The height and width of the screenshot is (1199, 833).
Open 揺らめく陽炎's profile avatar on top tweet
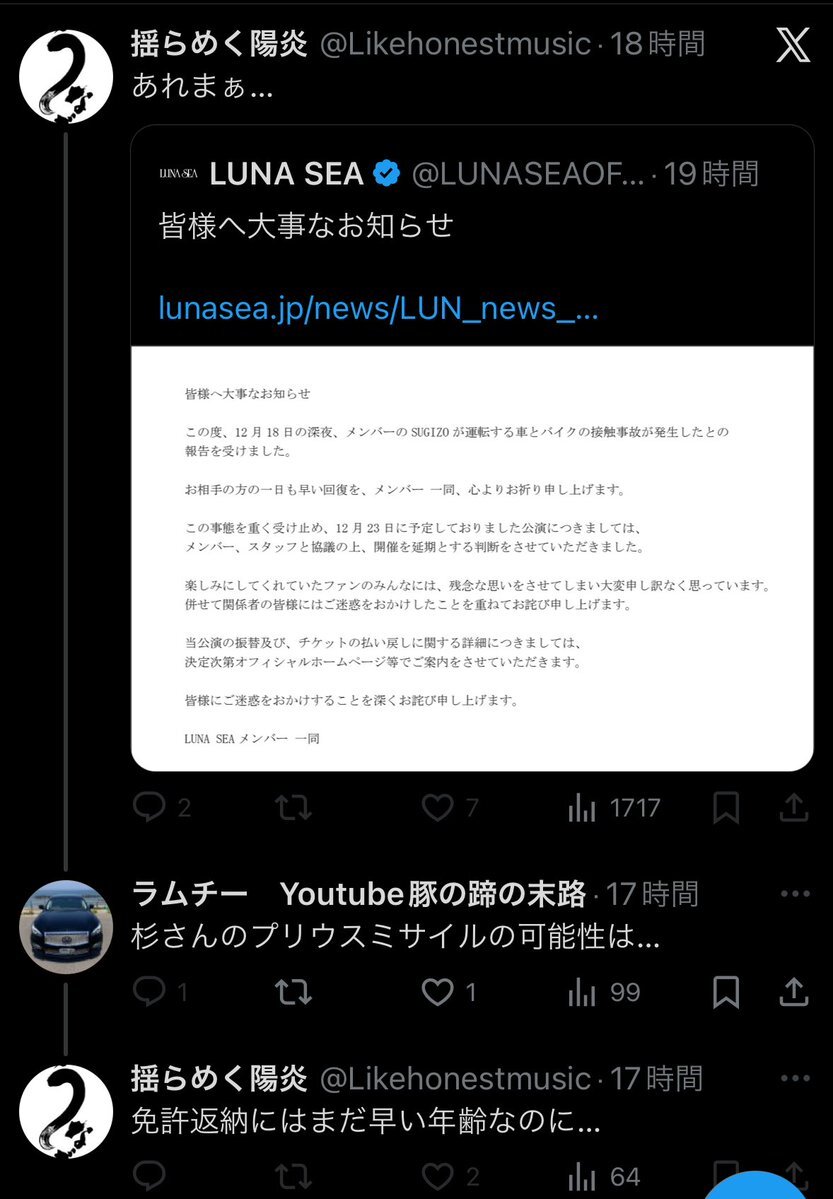[66, 76]
